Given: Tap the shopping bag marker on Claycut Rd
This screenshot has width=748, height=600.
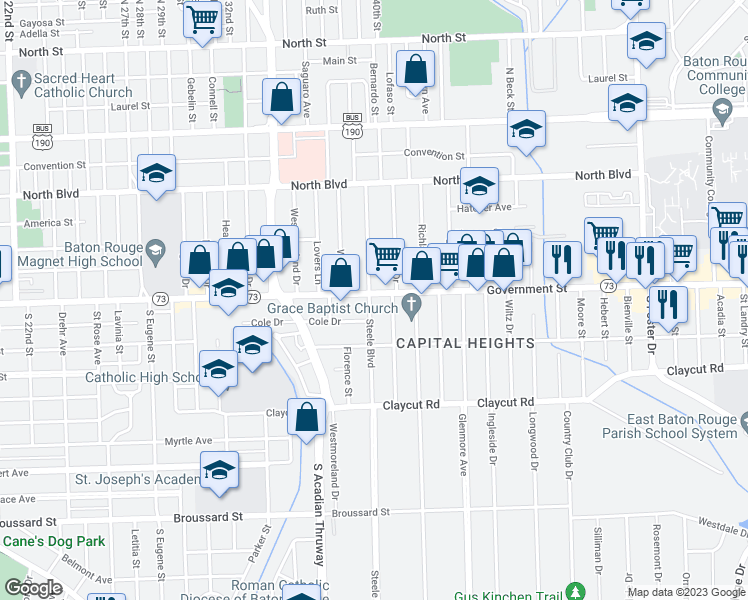Looking at the screenshot, I should [306, 420].
